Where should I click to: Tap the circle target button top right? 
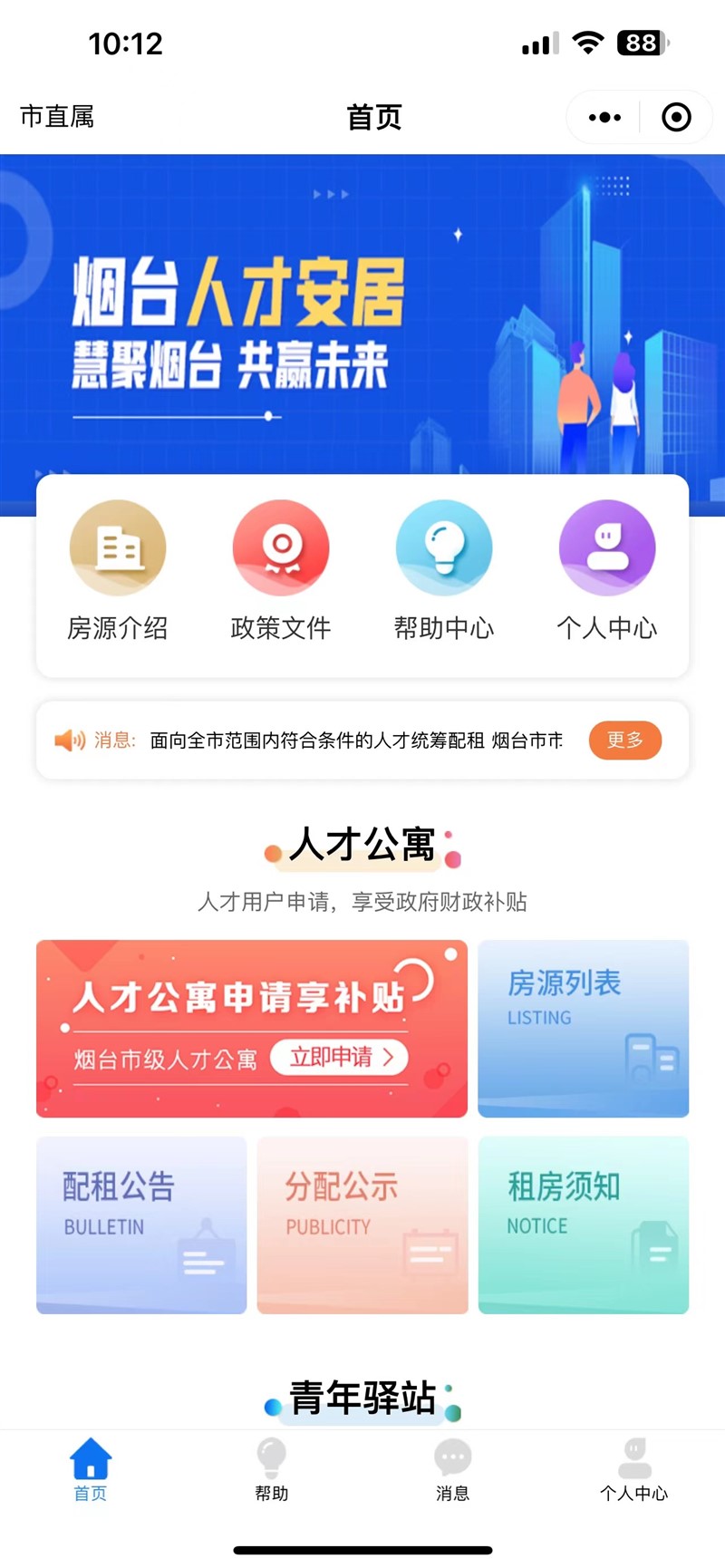click(x=674, y=117)
